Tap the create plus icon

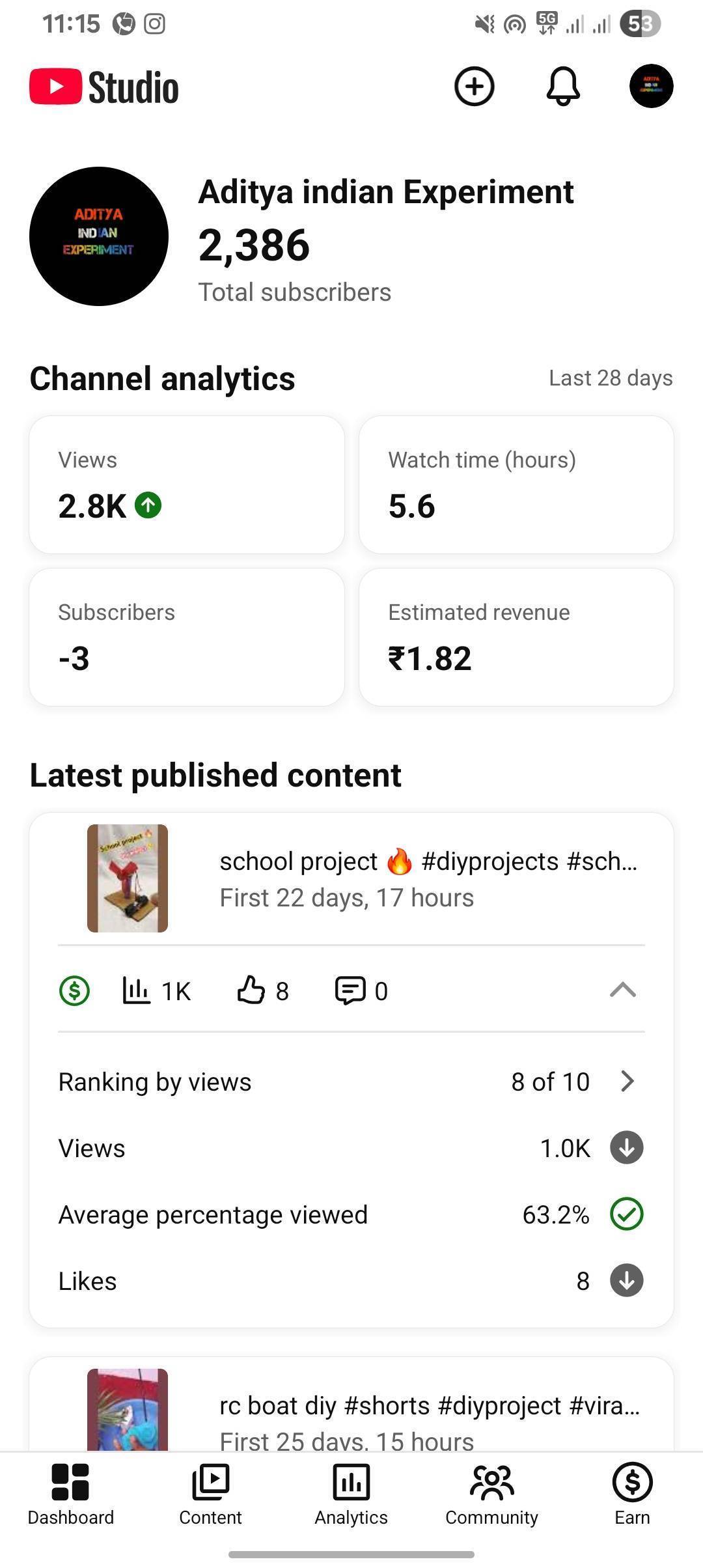click(x=474, y=87)
